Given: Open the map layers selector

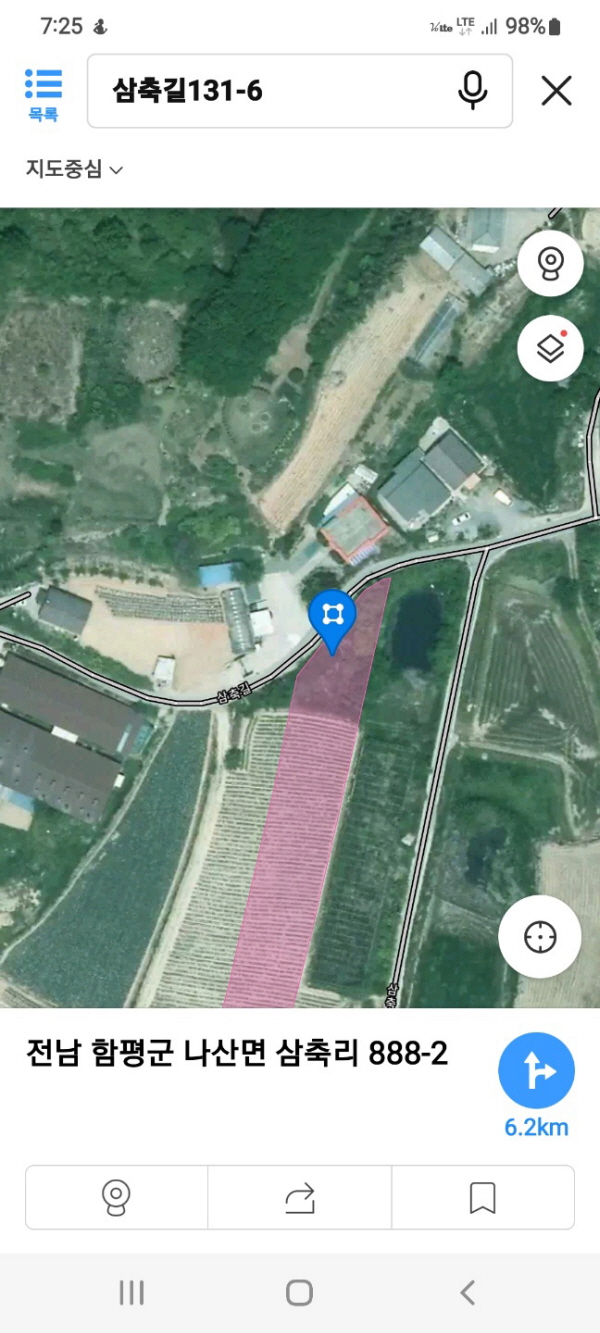Looking at the screenshot, I should (x=550, y=348).
